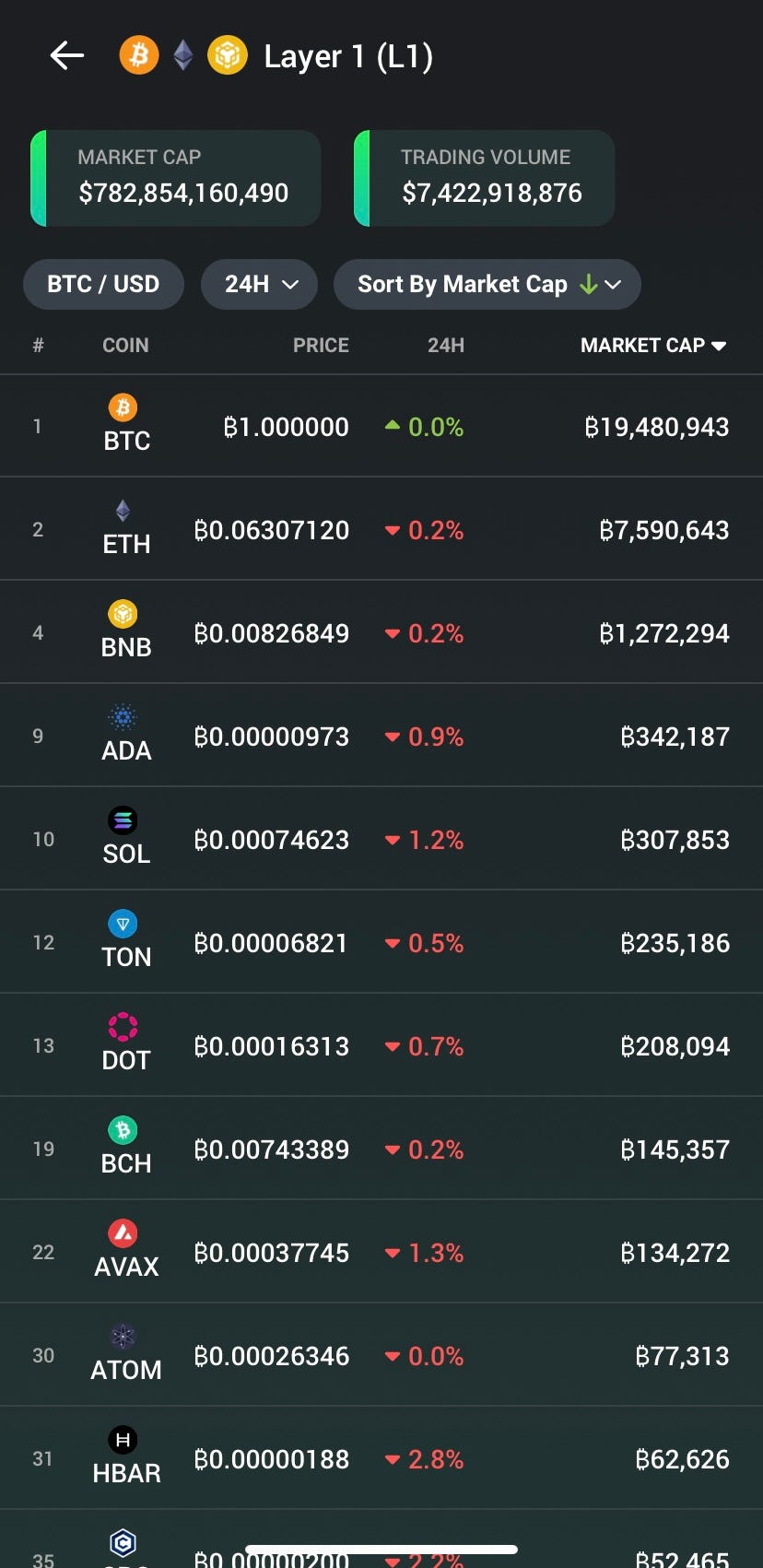View TON coin details
This screenshot has height=1568, width=763.
[x=381, y=943]
